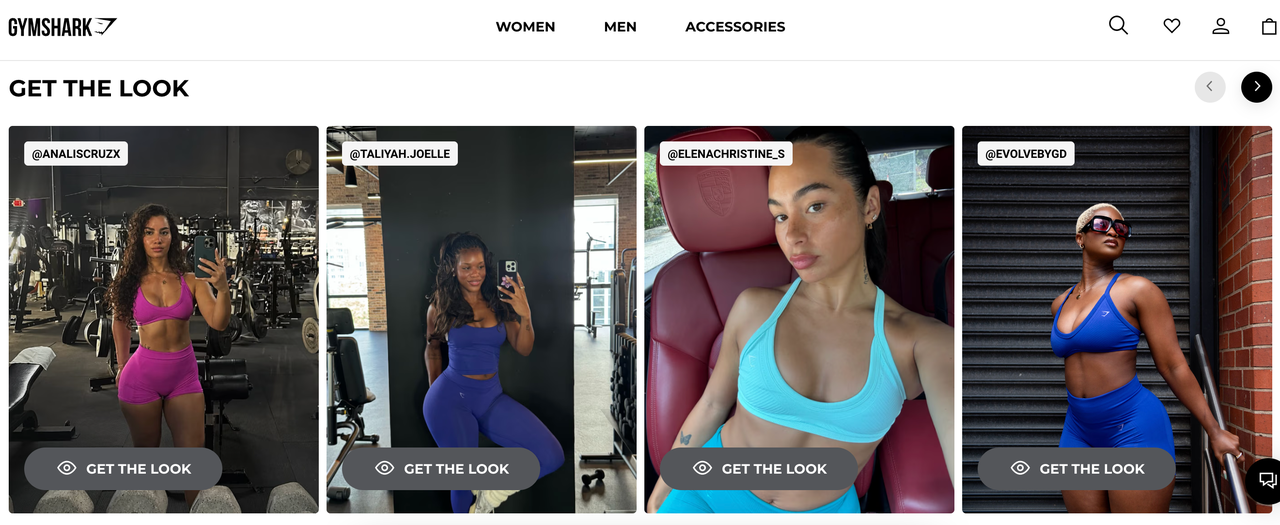This screenshot has height=525, width=1280.
Task: Open the Men menu
Action: [620, 27]
